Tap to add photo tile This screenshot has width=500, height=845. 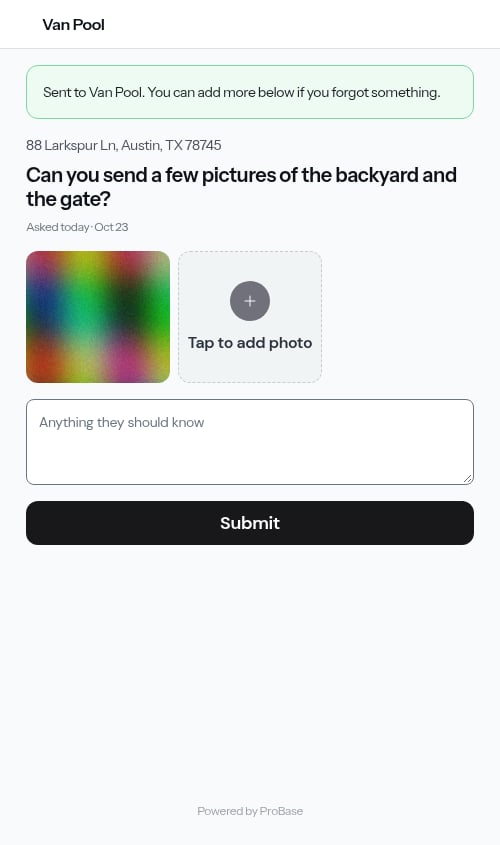250,317
